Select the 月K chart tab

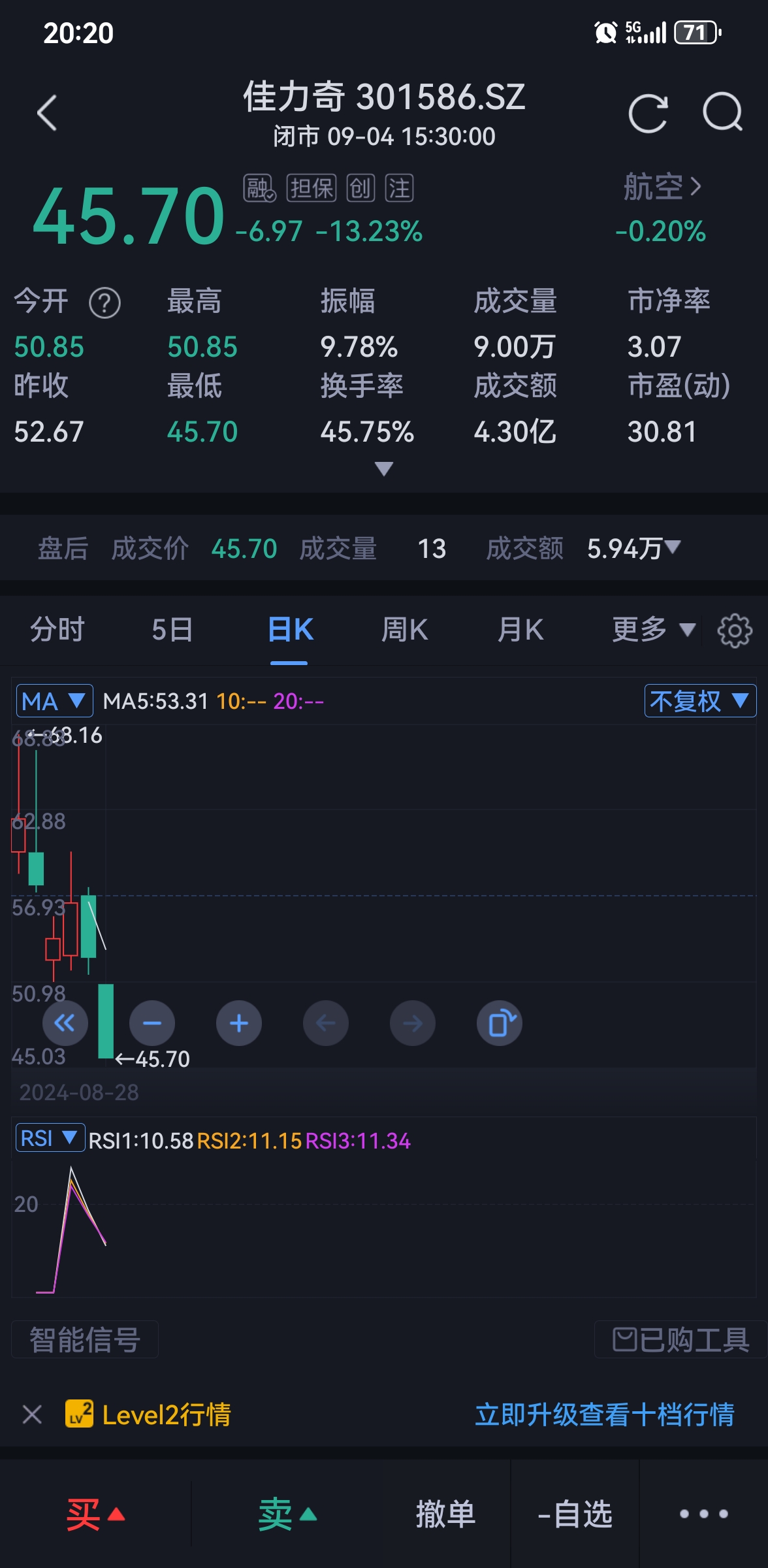pos(520,630)
